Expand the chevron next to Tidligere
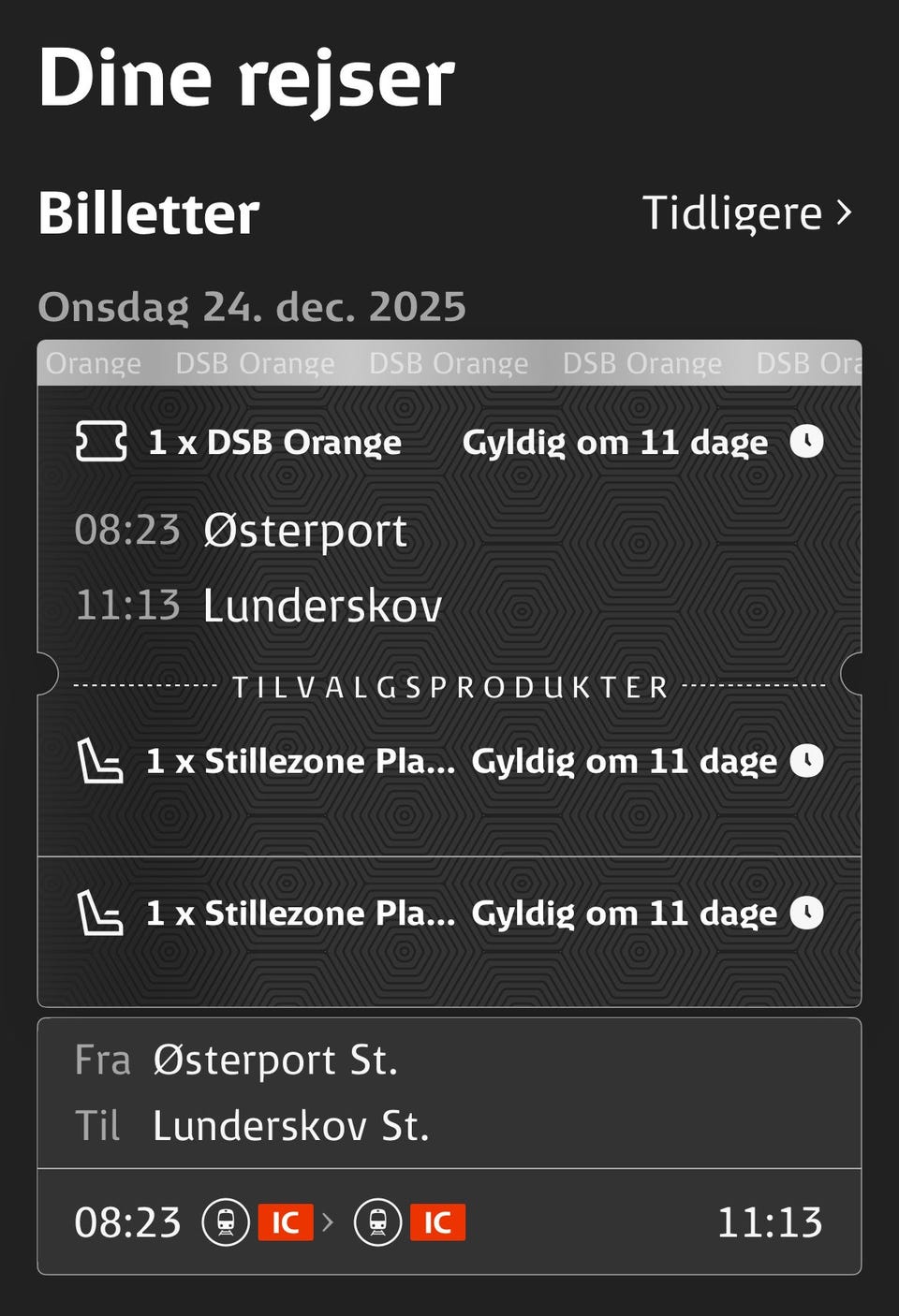The image size is (899, 1316). click(846, 213)
